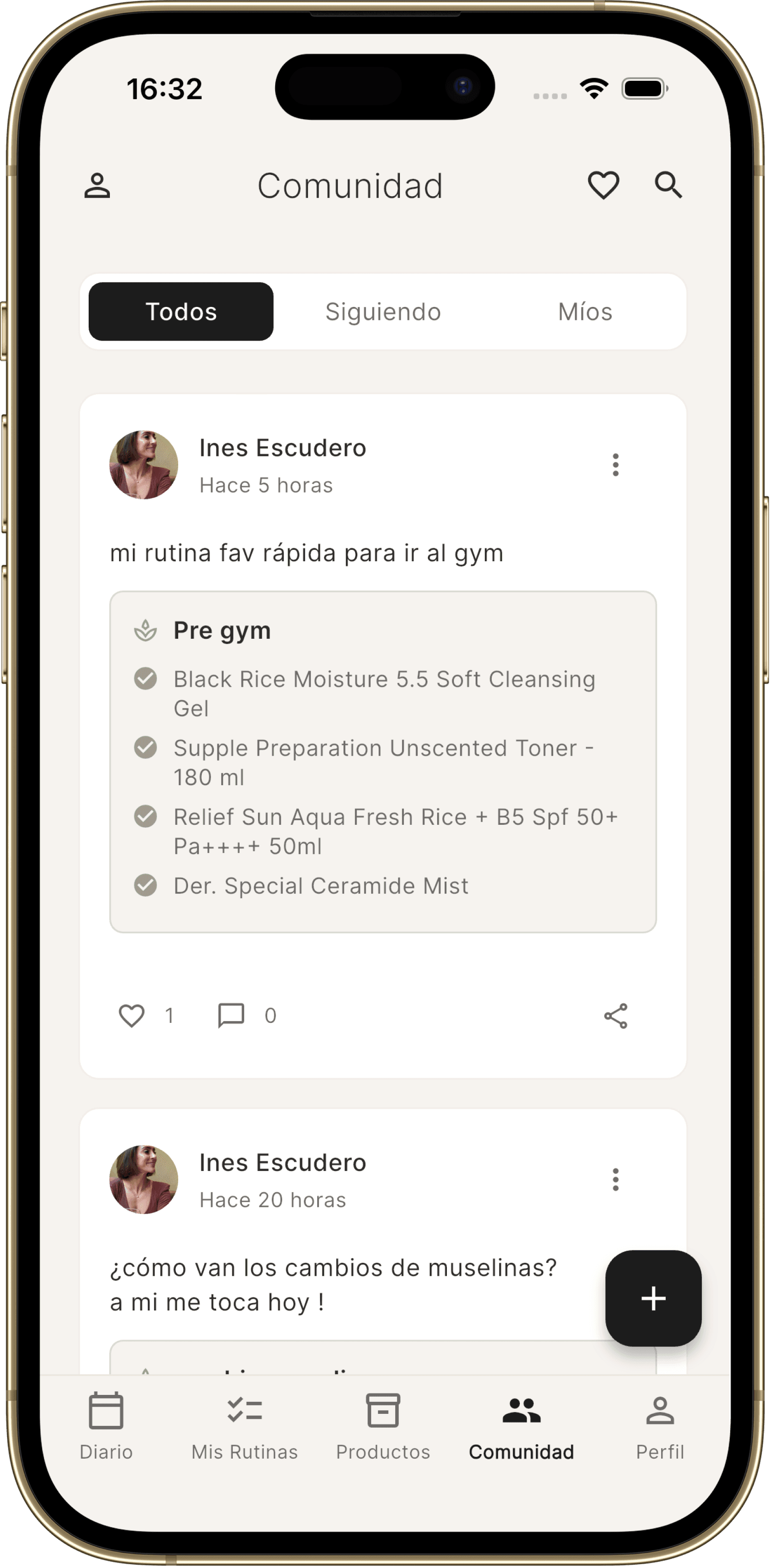Open Ines Escudero's avatar on the muselinas post
Image resolution: width=771 pixels, height=1568 pixels.
coord(144,1180)
